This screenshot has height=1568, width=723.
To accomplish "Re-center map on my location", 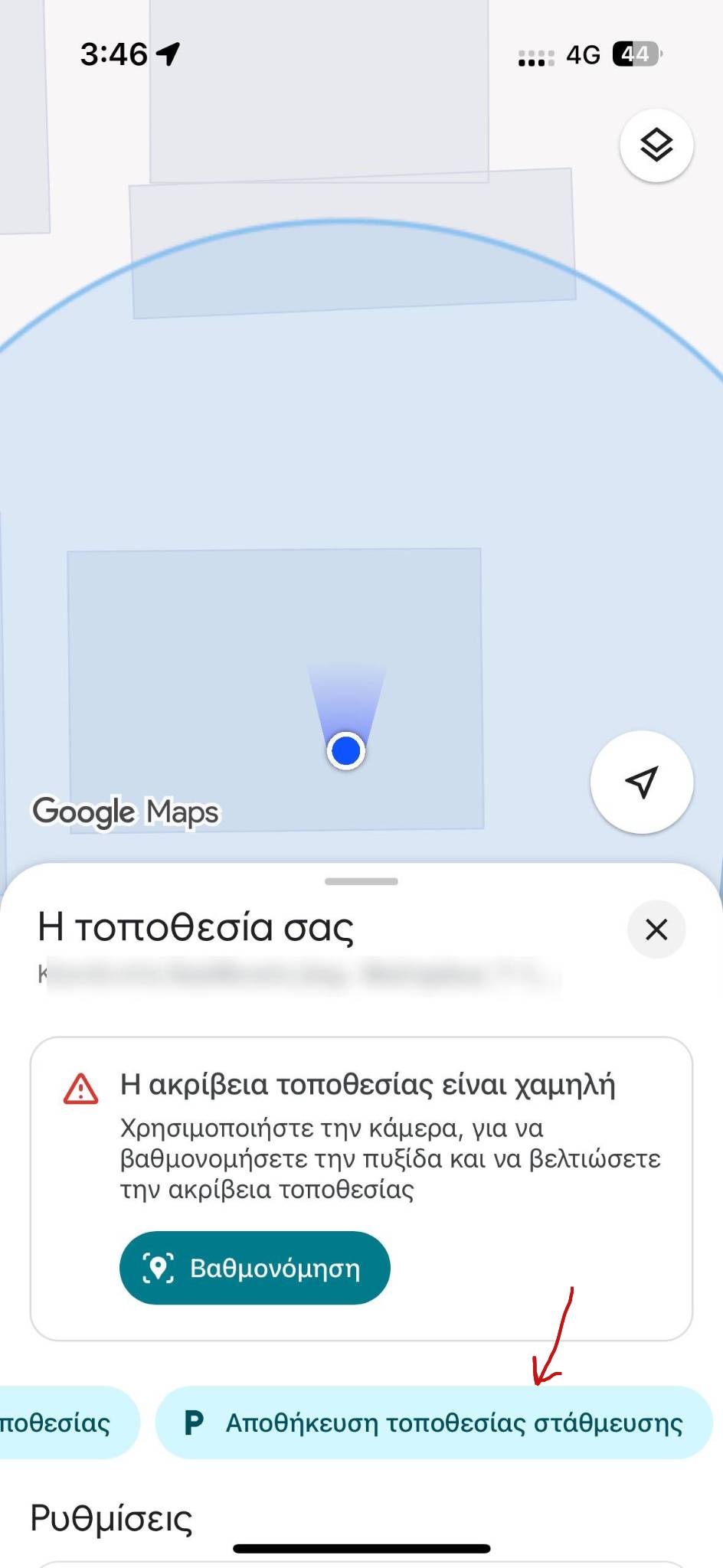I will pyautogui.click(x=642, y=782).
